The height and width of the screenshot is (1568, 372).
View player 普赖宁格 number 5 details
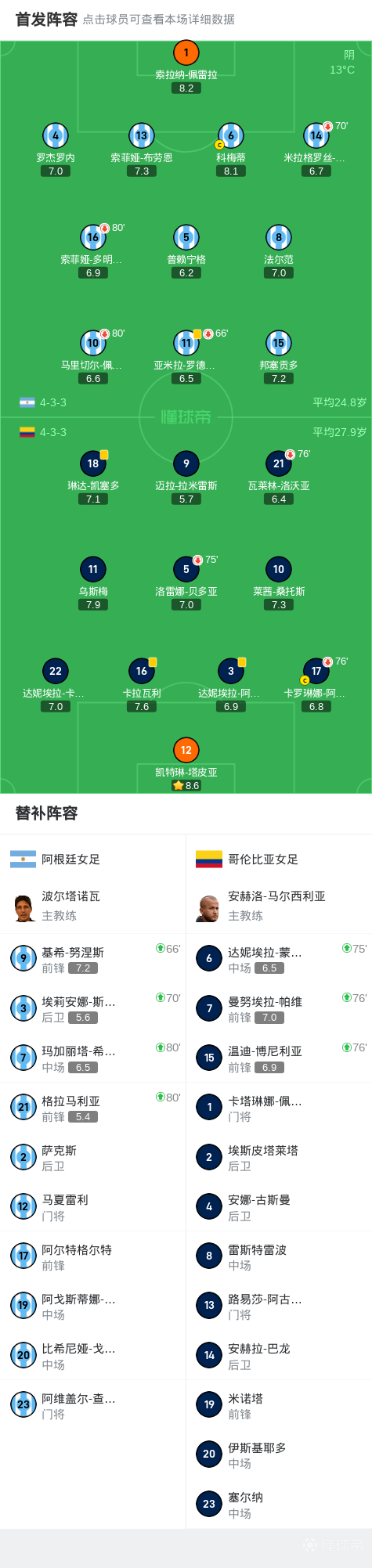tap(186, 251)
